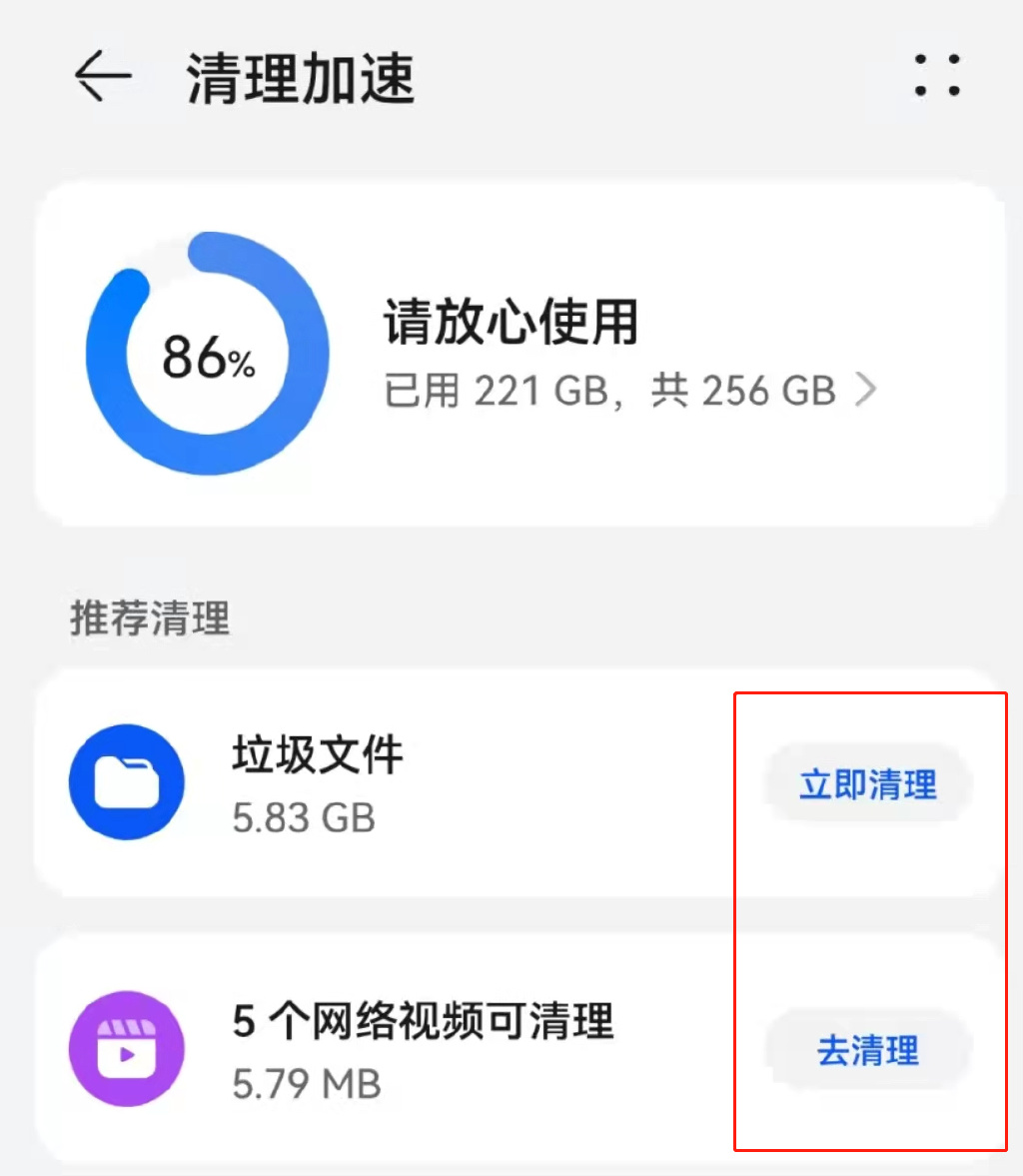
Task: Open the 垃圾文件 5.83 GB entry
Action: 318,784
